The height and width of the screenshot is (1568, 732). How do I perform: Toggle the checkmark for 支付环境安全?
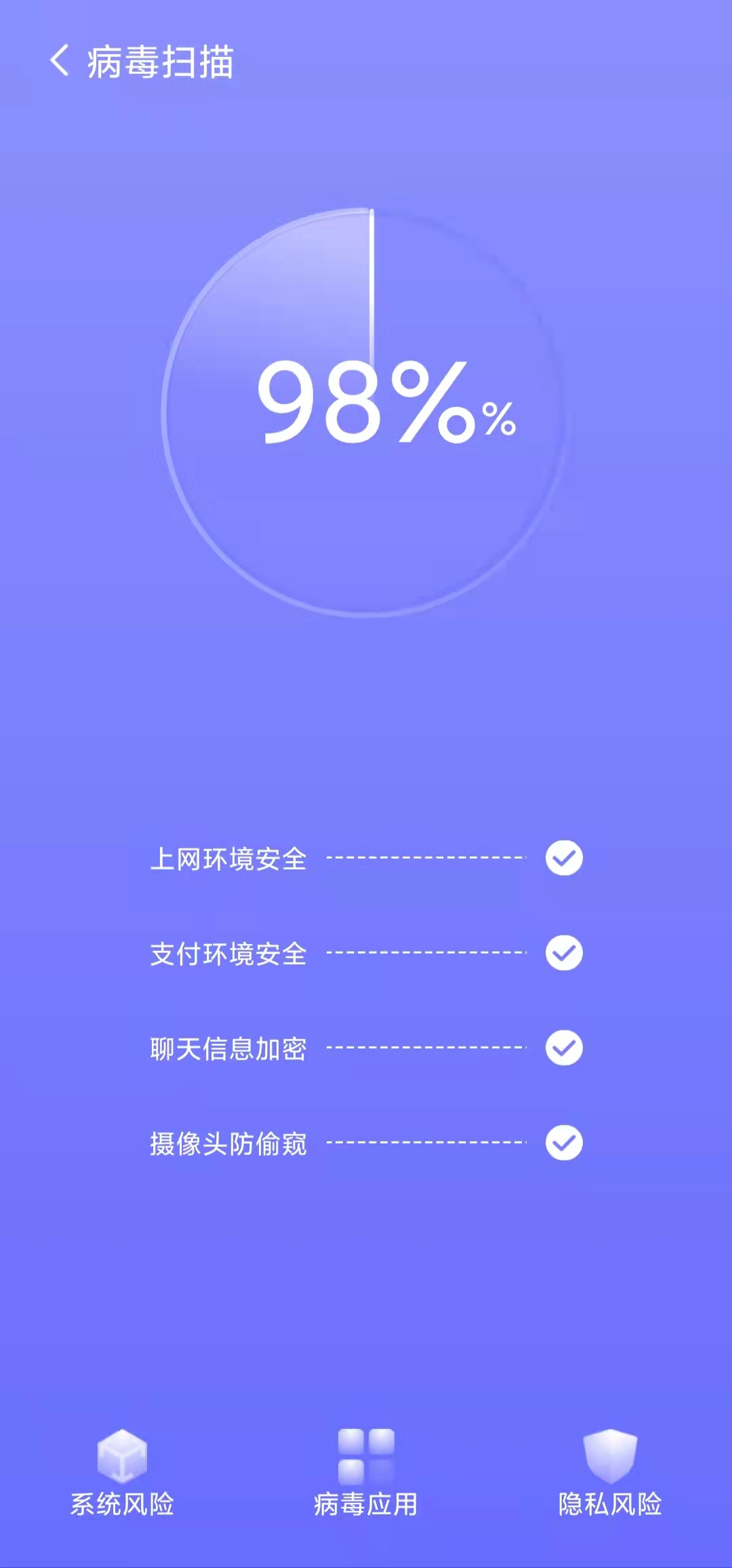[x=563, y=952]
